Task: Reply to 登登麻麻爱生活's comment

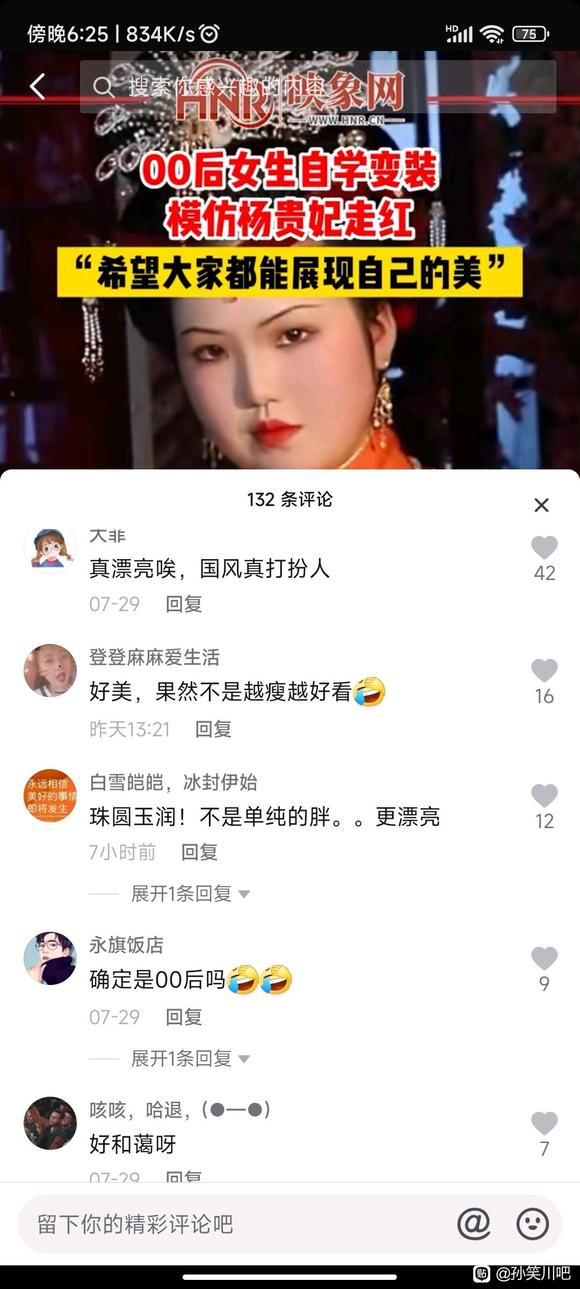Action: (213, 729)
